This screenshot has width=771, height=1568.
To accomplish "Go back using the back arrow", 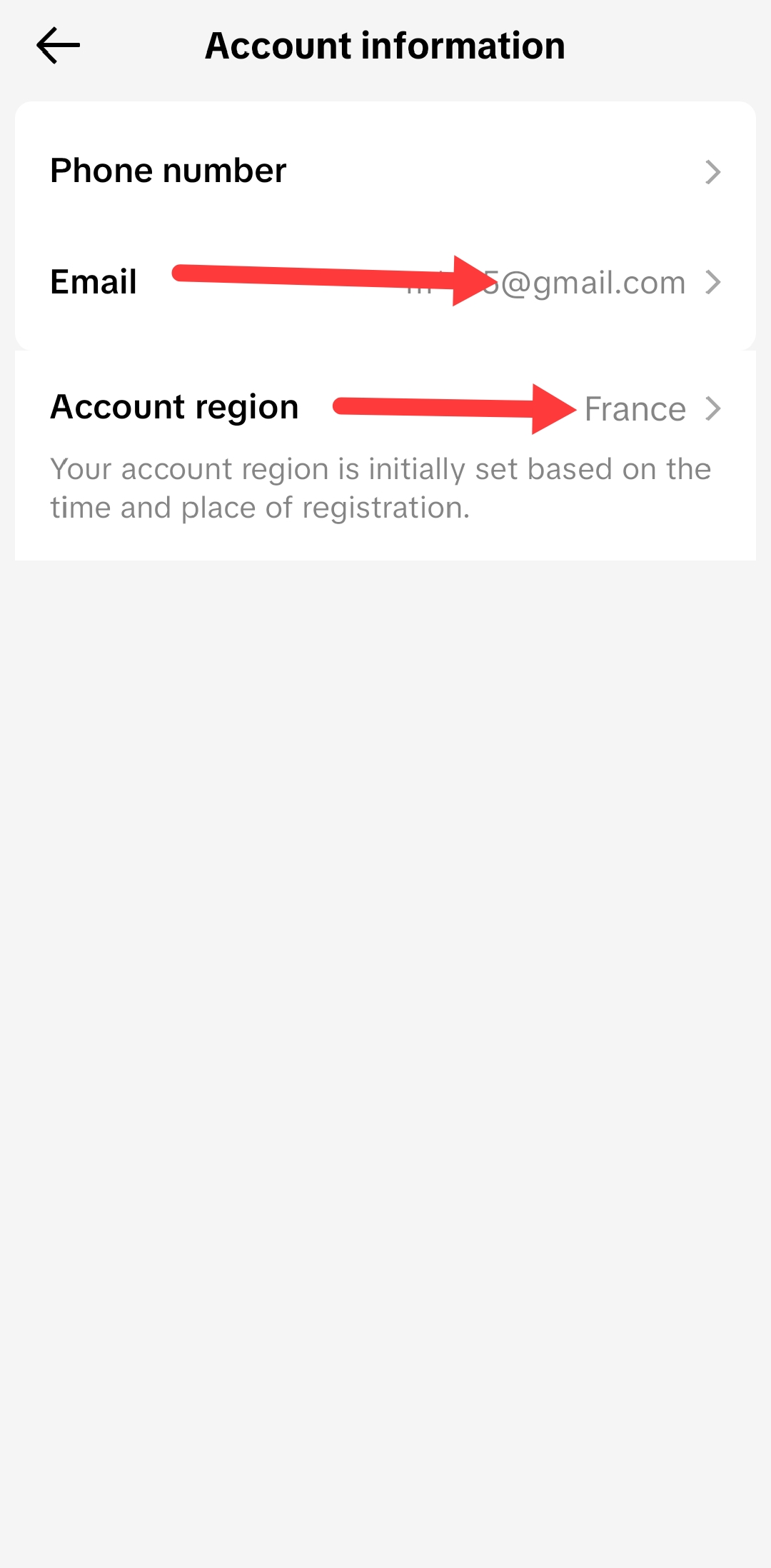I will 58,46.
